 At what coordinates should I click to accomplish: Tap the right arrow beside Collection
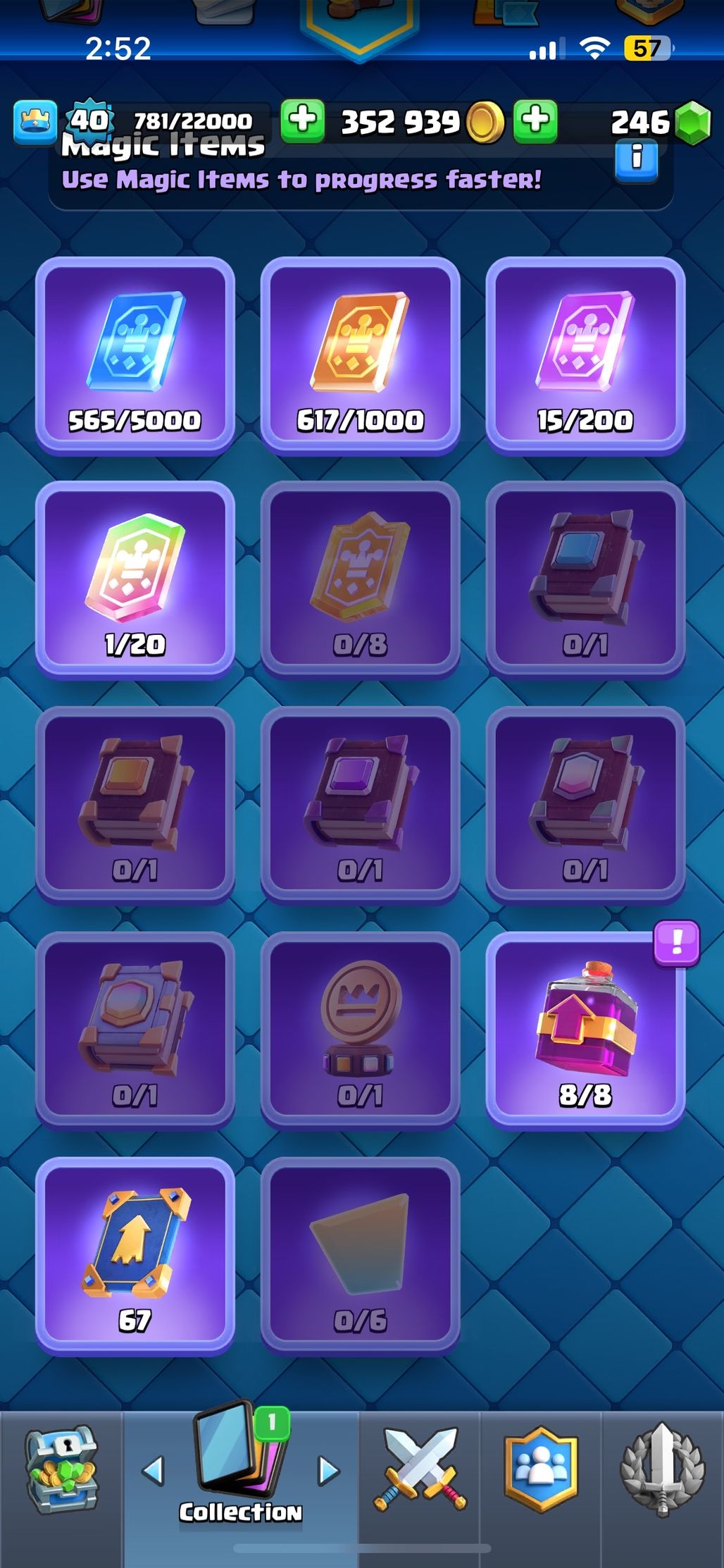328,1471
